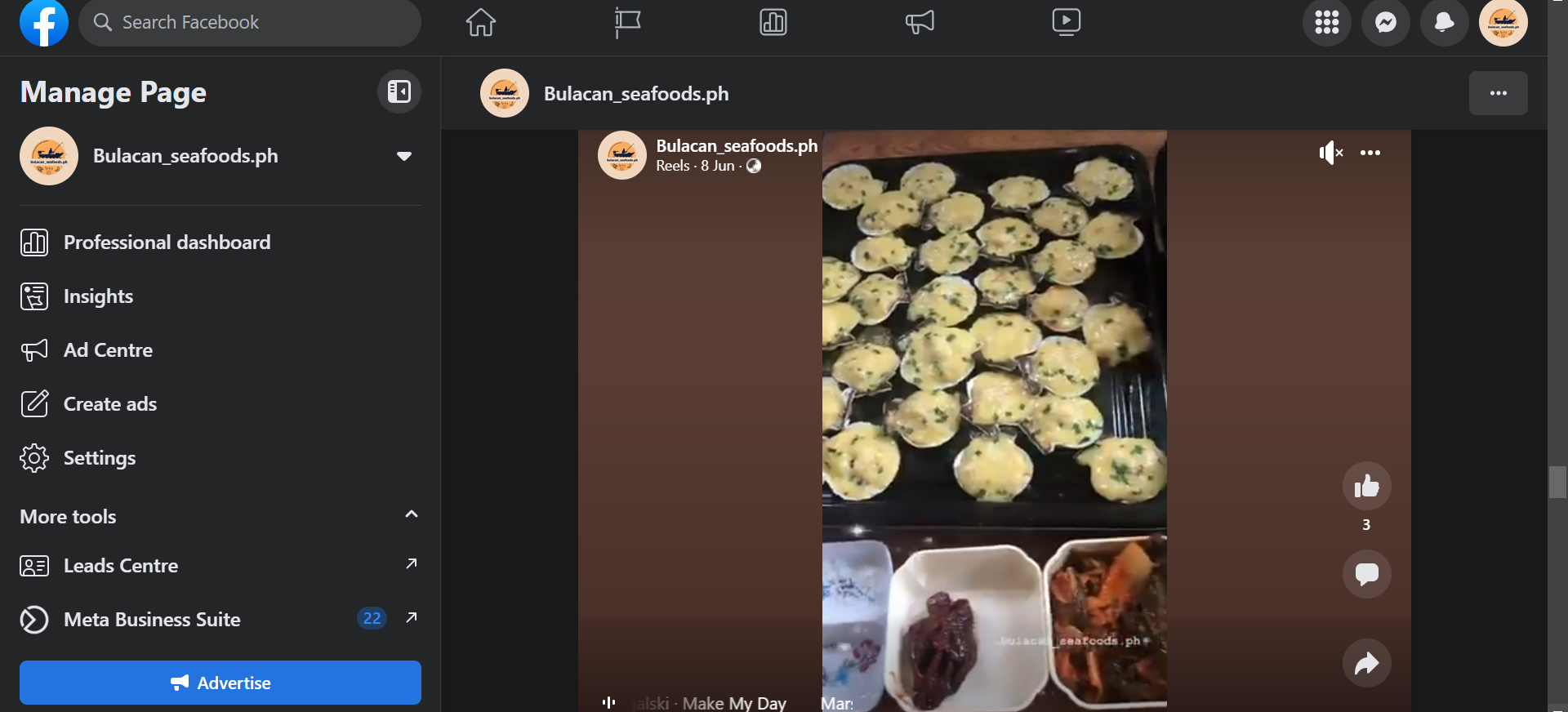1568x712 pixels.
Task: Open Ad Centre
Action: pyautogui.click(x=108, y=350)
